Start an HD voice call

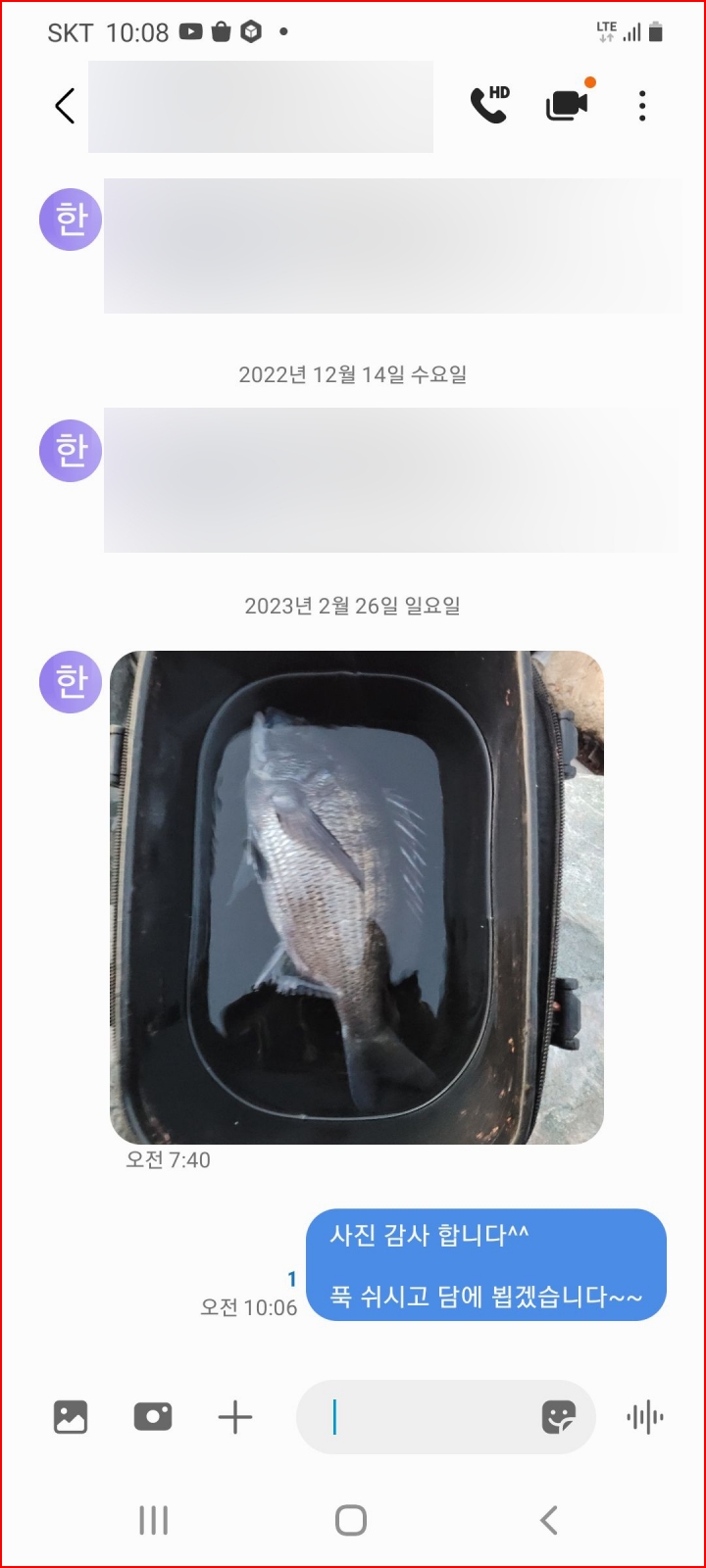(489, 105)
